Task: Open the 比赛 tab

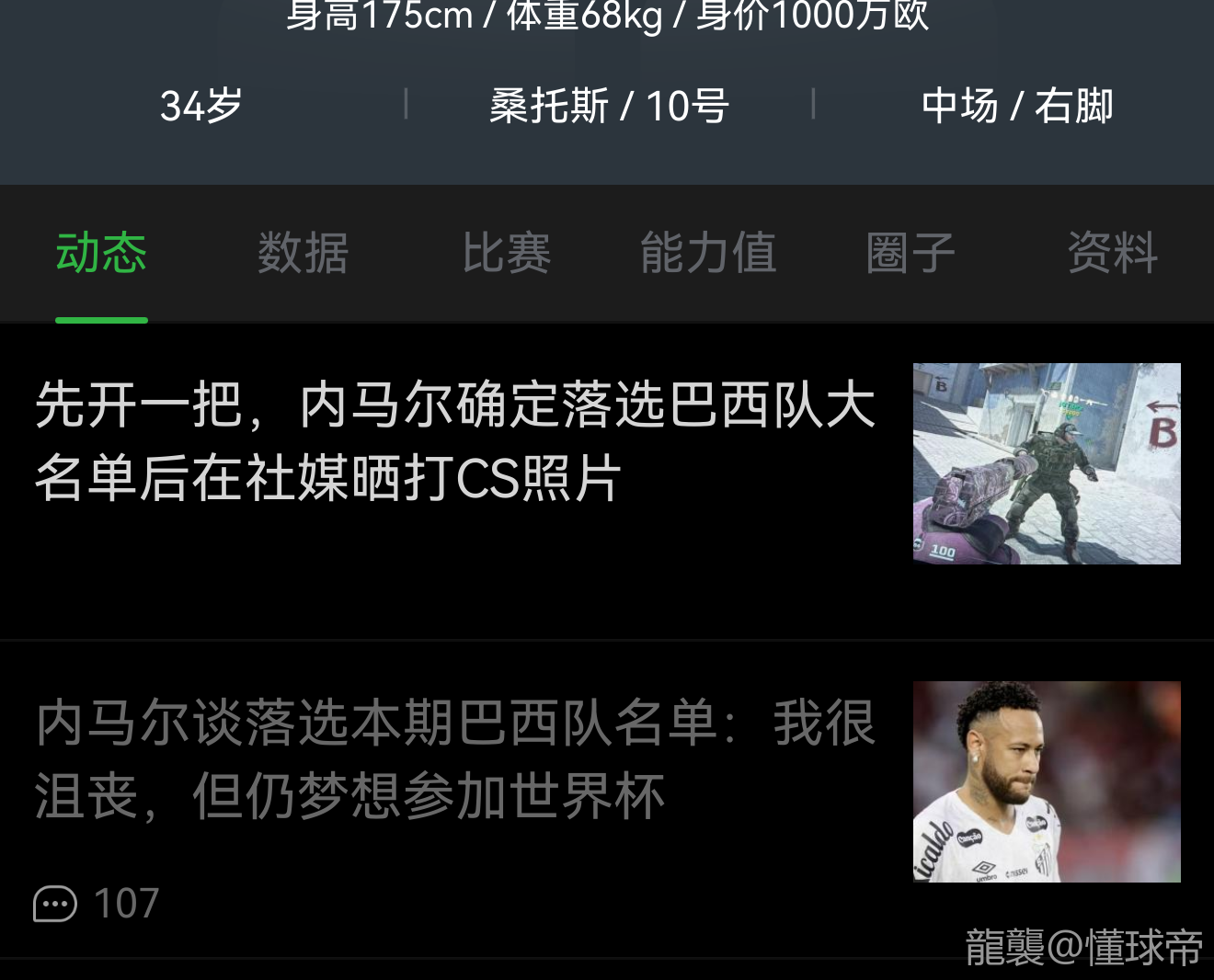Action: [506, 253]
